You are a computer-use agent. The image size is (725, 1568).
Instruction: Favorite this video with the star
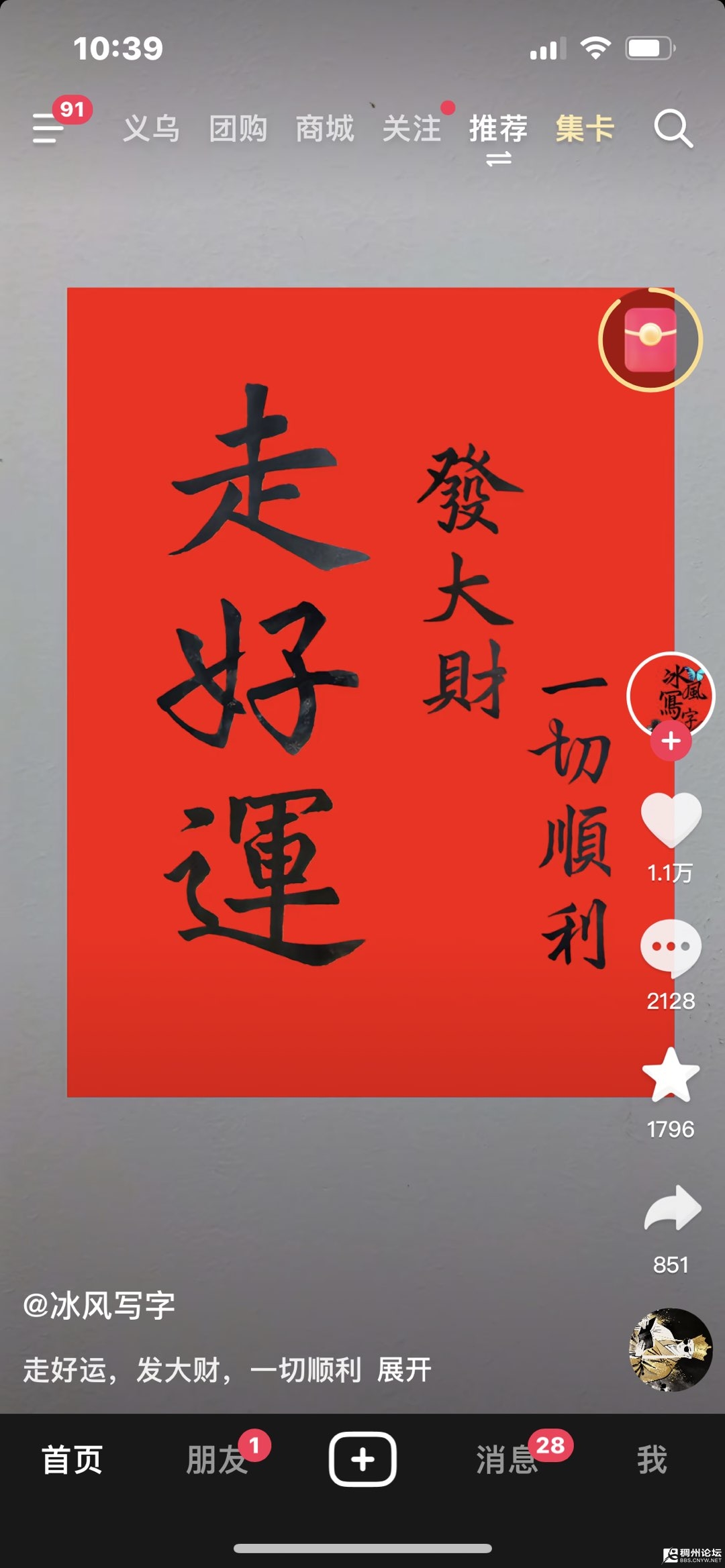click(671, 1076)
